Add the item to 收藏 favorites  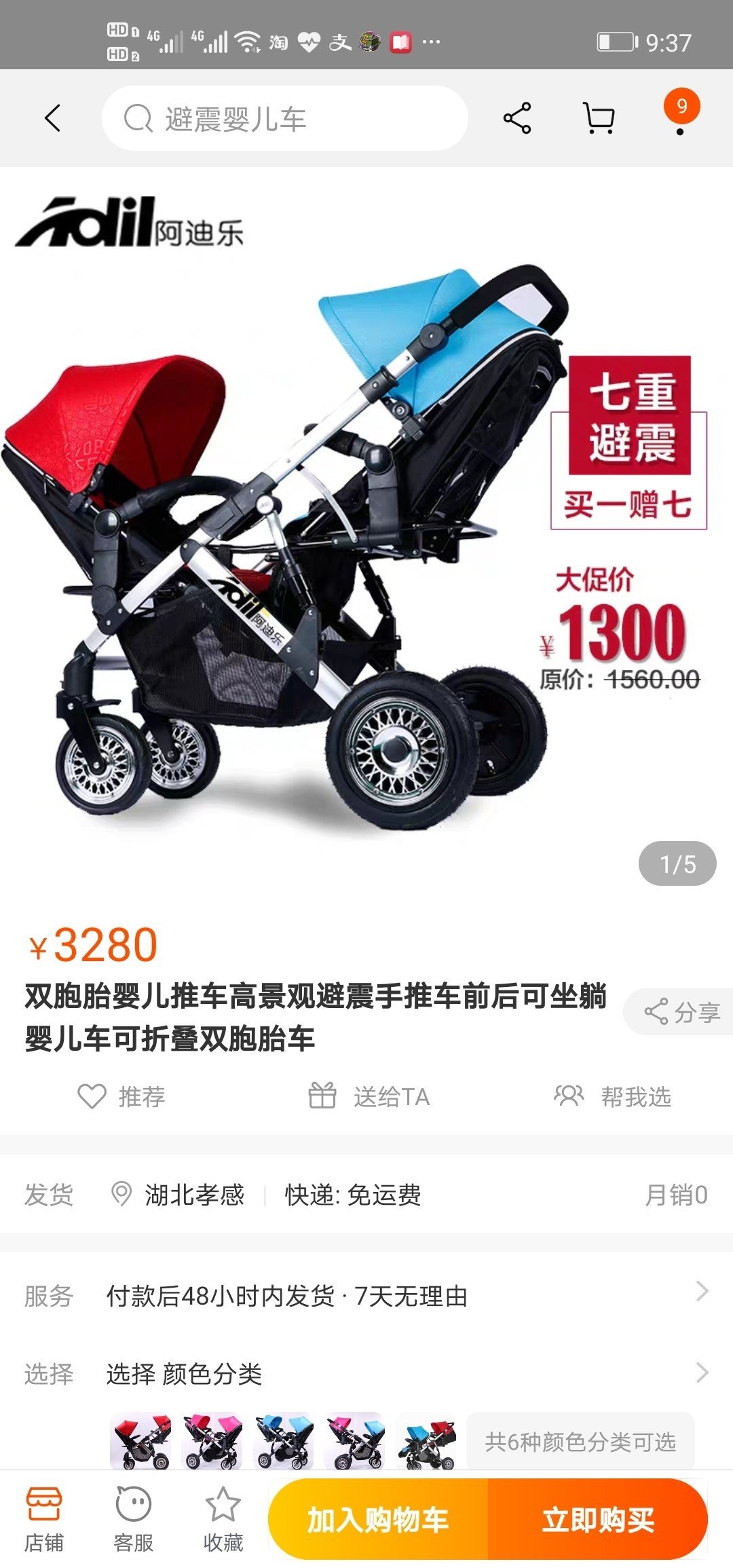[223, 1520]
